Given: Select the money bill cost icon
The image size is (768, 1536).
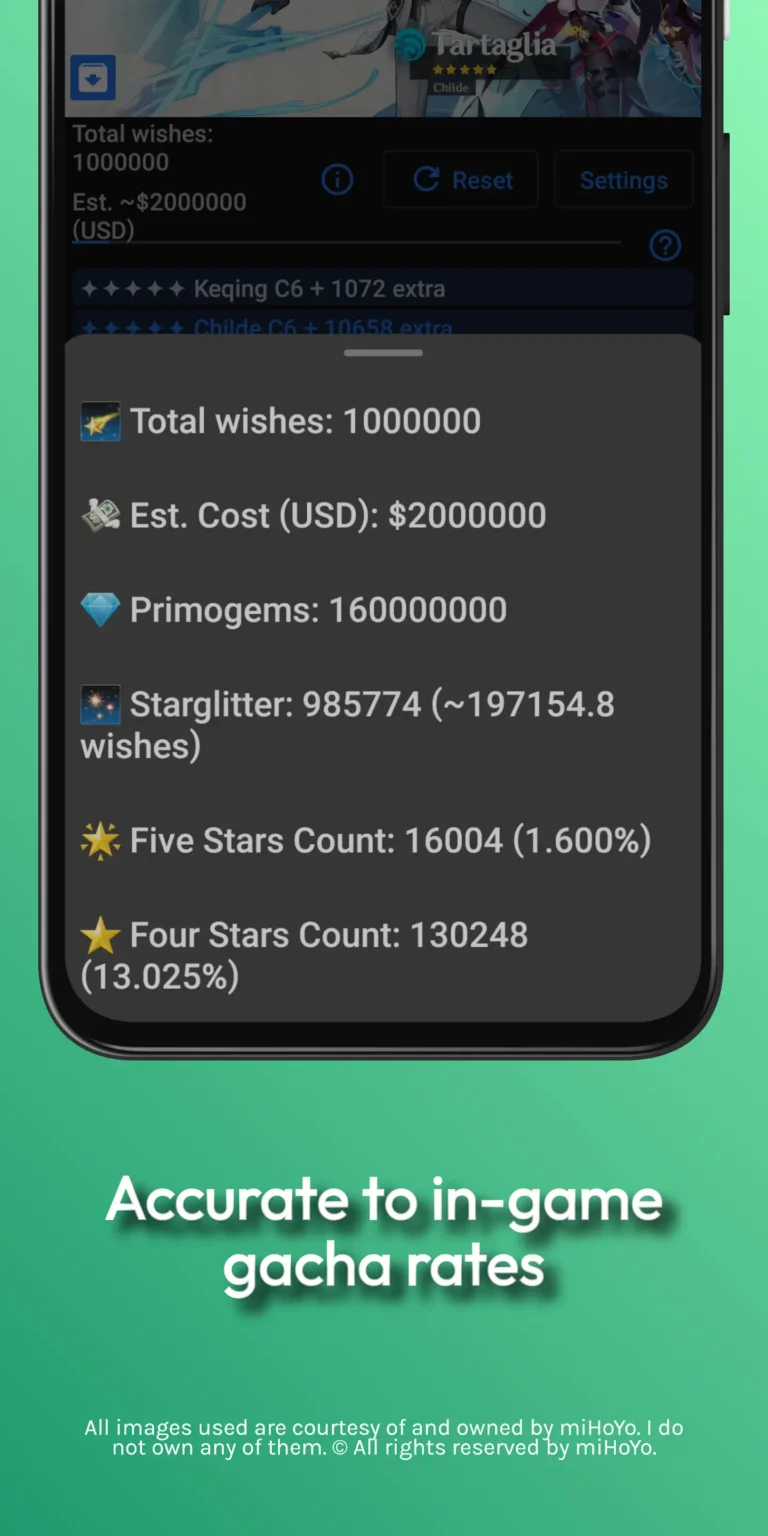Looking at the screenshot, I should [99, 514].
